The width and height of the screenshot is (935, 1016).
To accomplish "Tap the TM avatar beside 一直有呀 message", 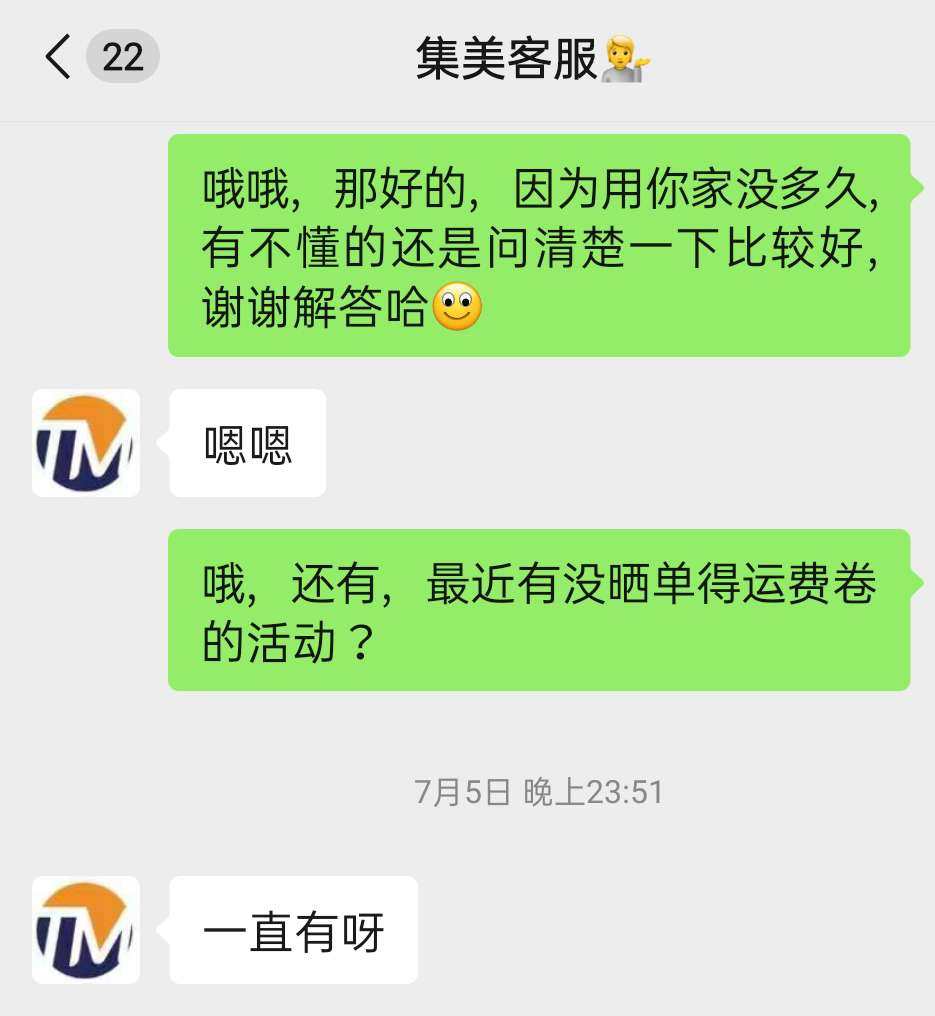I will (85, 929).
